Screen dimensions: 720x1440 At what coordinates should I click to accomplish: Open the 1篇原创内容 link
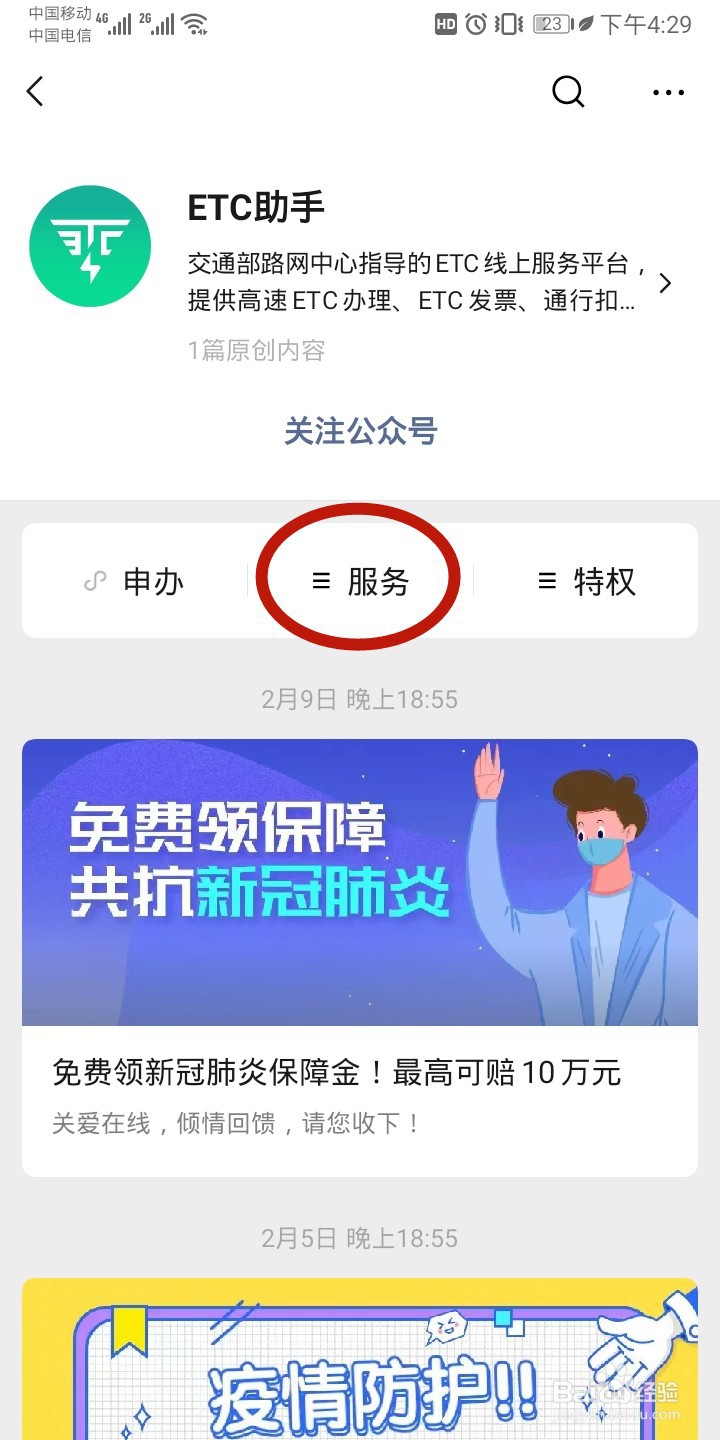[x=254, y=352]
